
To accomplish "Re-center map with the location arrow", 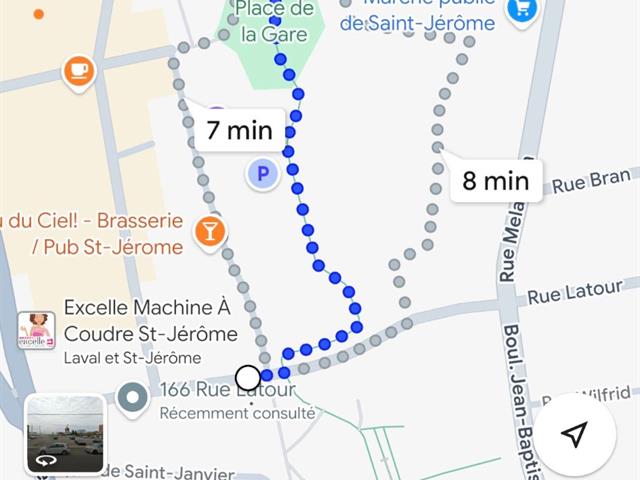I will pyautogui.click(x=574, y=432).
